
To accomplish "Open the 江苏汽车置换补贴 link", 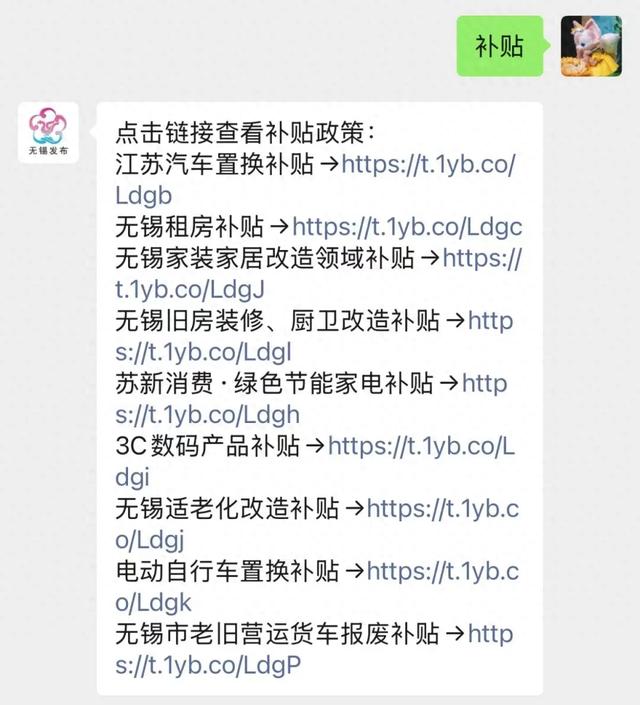I will pyautogui.click(x=430, y=165).
